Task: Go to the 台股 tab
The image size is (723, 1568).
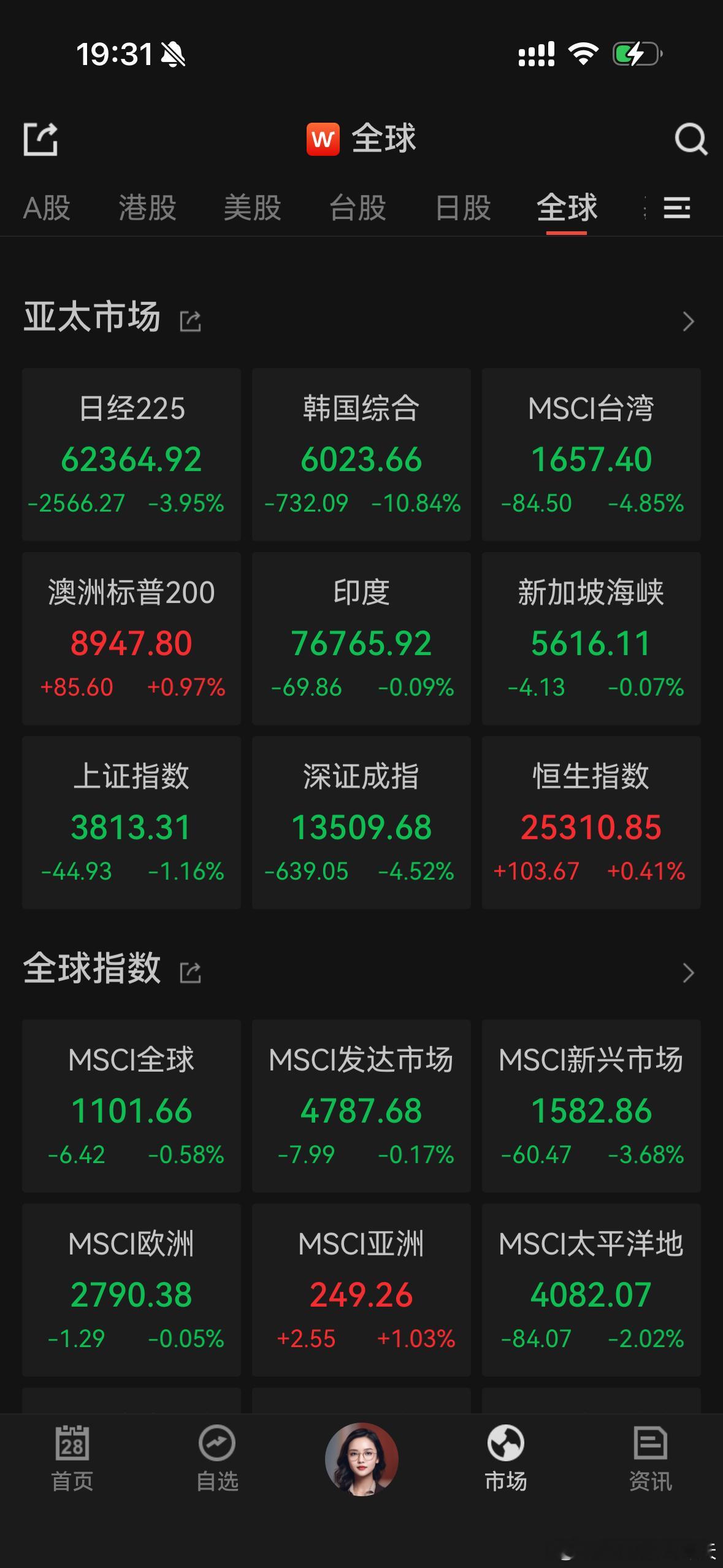Action: point(358,207)
